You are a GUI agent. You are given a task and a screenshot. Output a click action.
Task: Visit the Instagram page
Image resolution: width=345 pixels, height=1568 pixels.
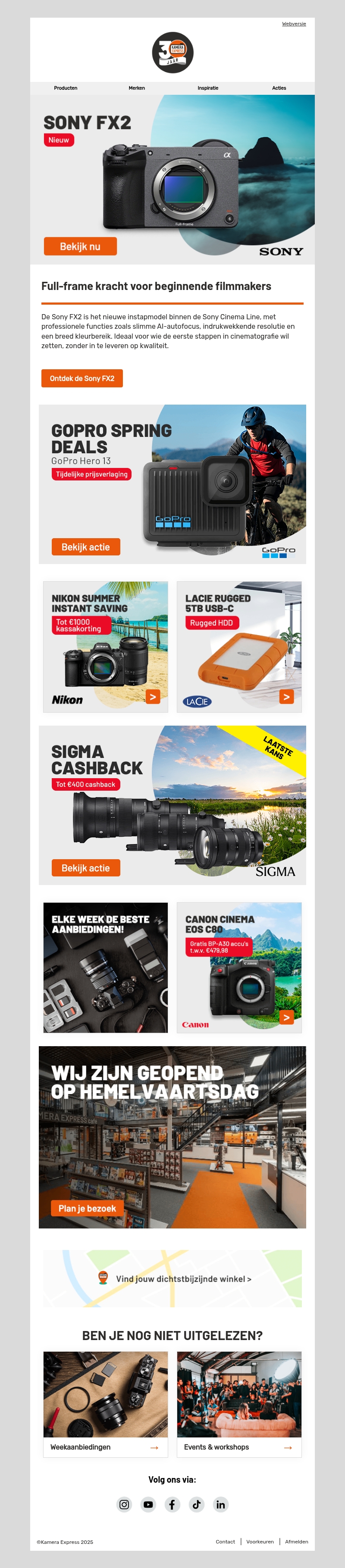124,1505
